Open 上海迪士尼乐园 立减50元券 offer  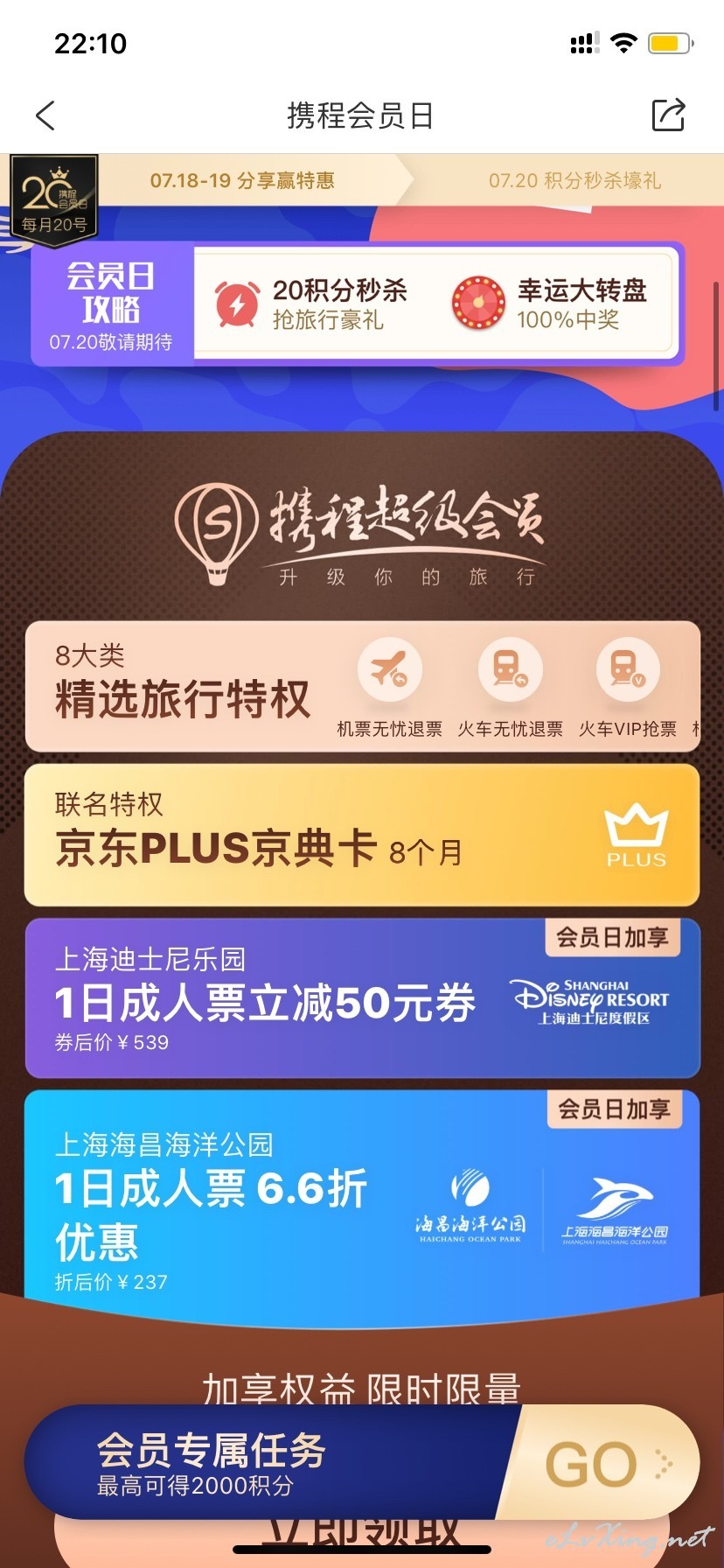point(363,997)
